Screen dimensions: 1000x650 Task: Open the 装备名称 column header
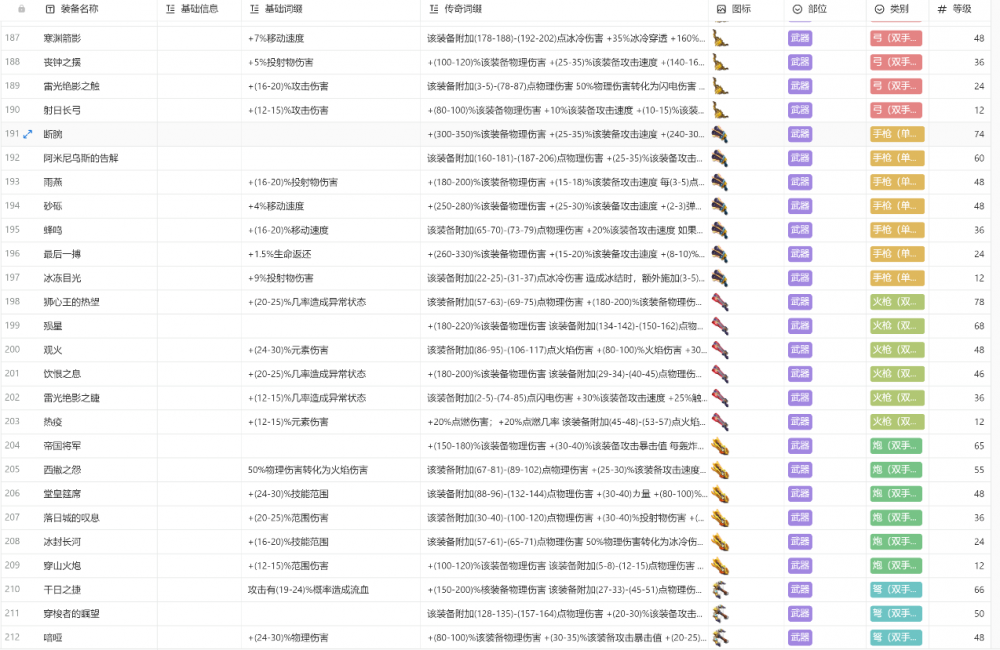pos(97,9)
